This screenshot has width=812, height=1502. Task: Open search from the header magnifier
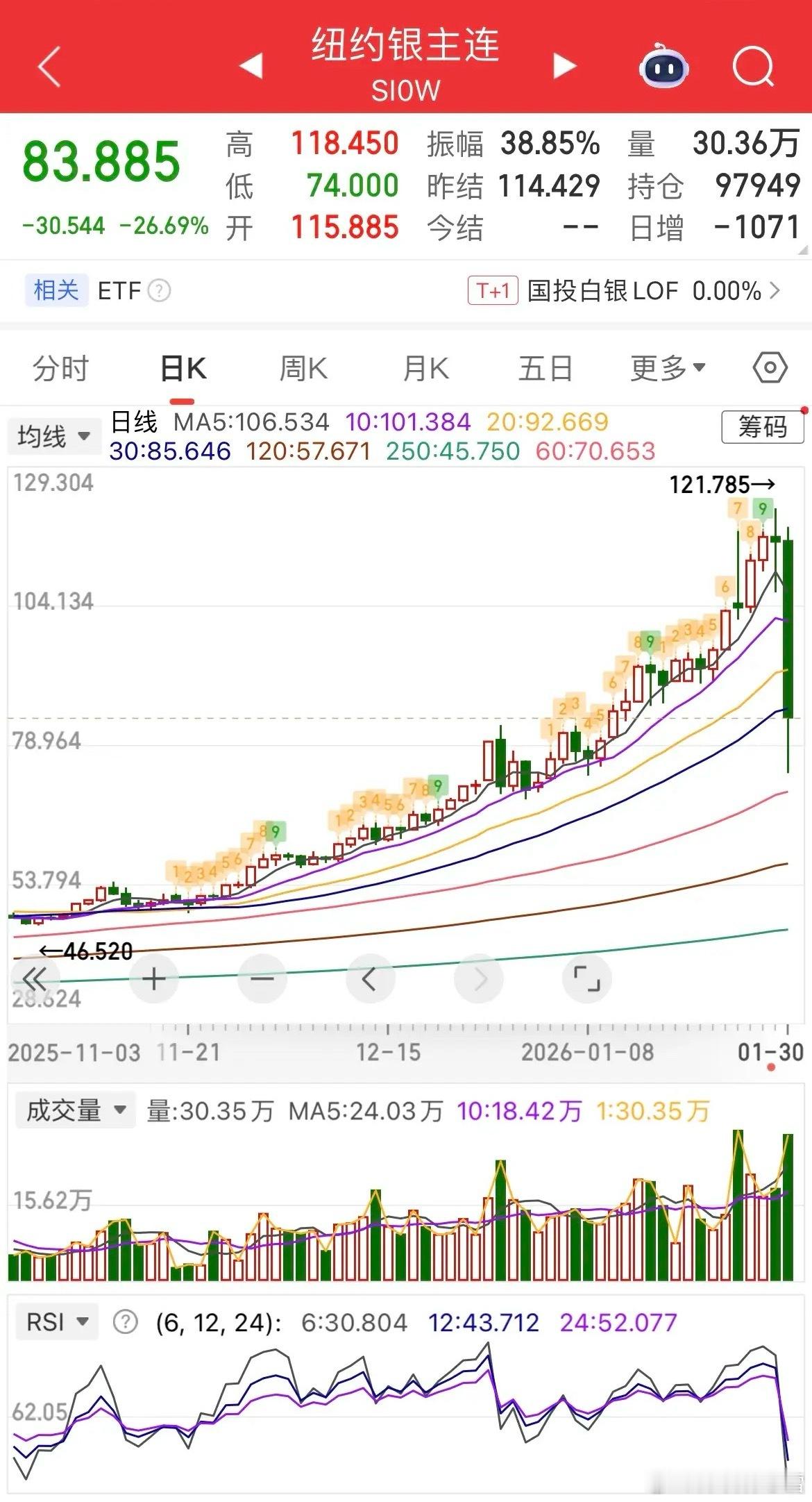click(x=753, y=67)
